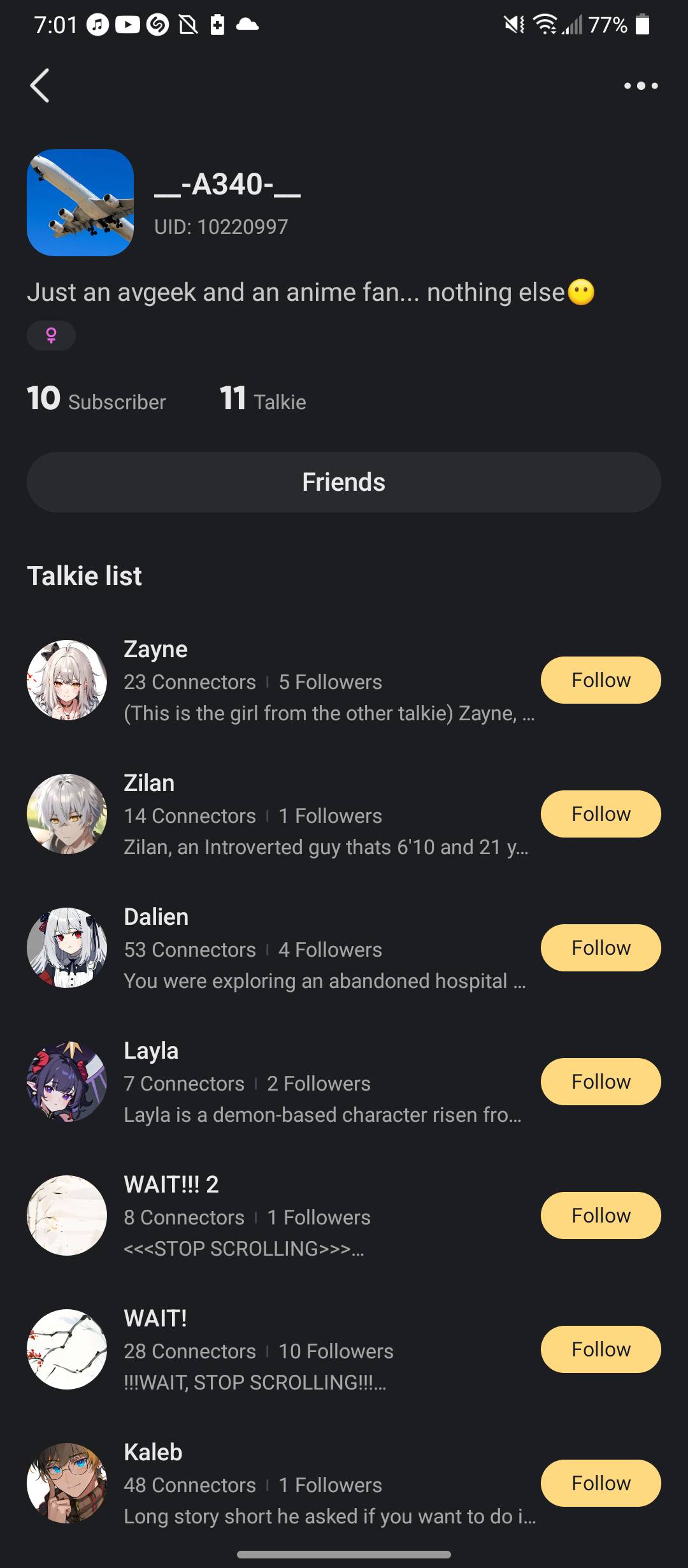The height and width of the screenshot is (1568, 688).
Task: Follow the WAIT!!! 2 talkie
Action: [600, 1216]
